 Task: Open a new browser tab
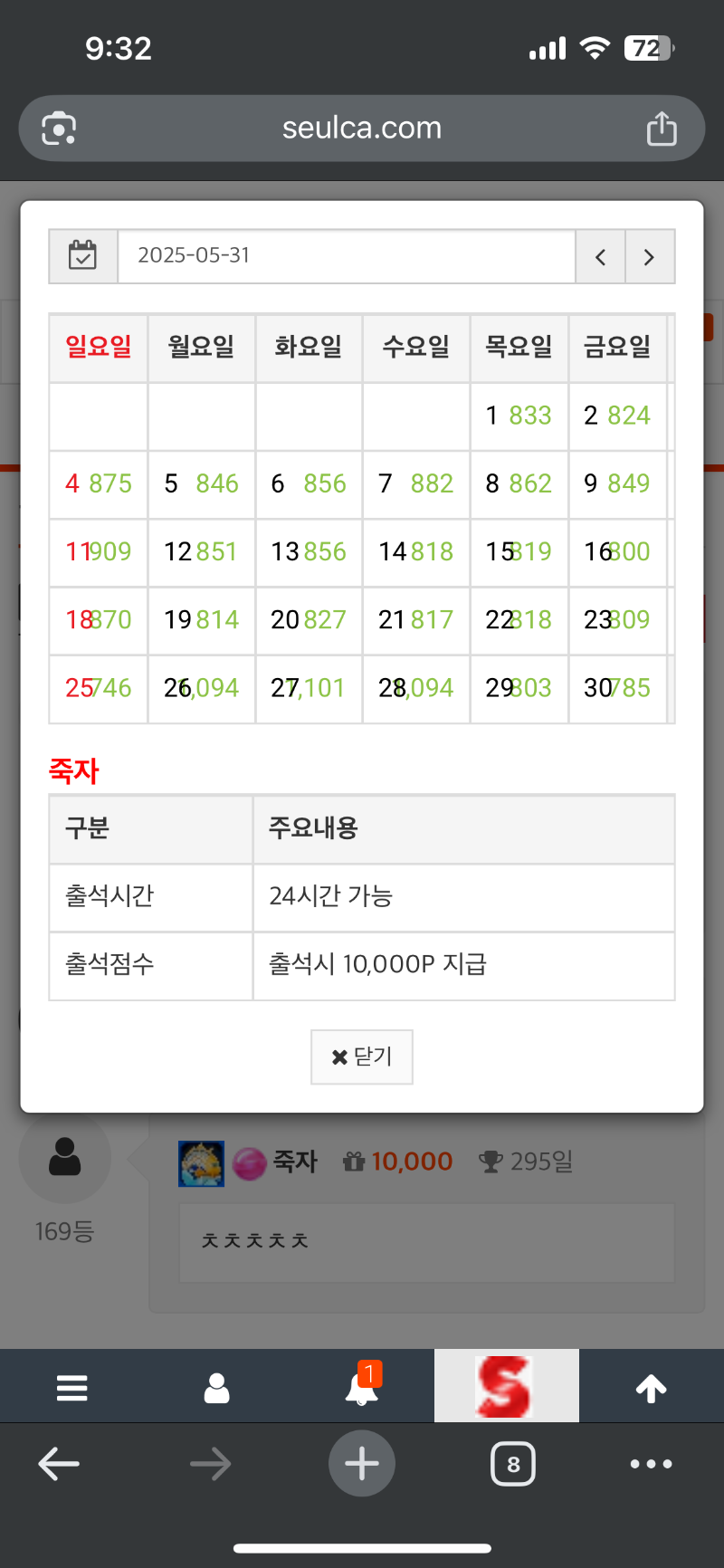tap(362, 1464)
